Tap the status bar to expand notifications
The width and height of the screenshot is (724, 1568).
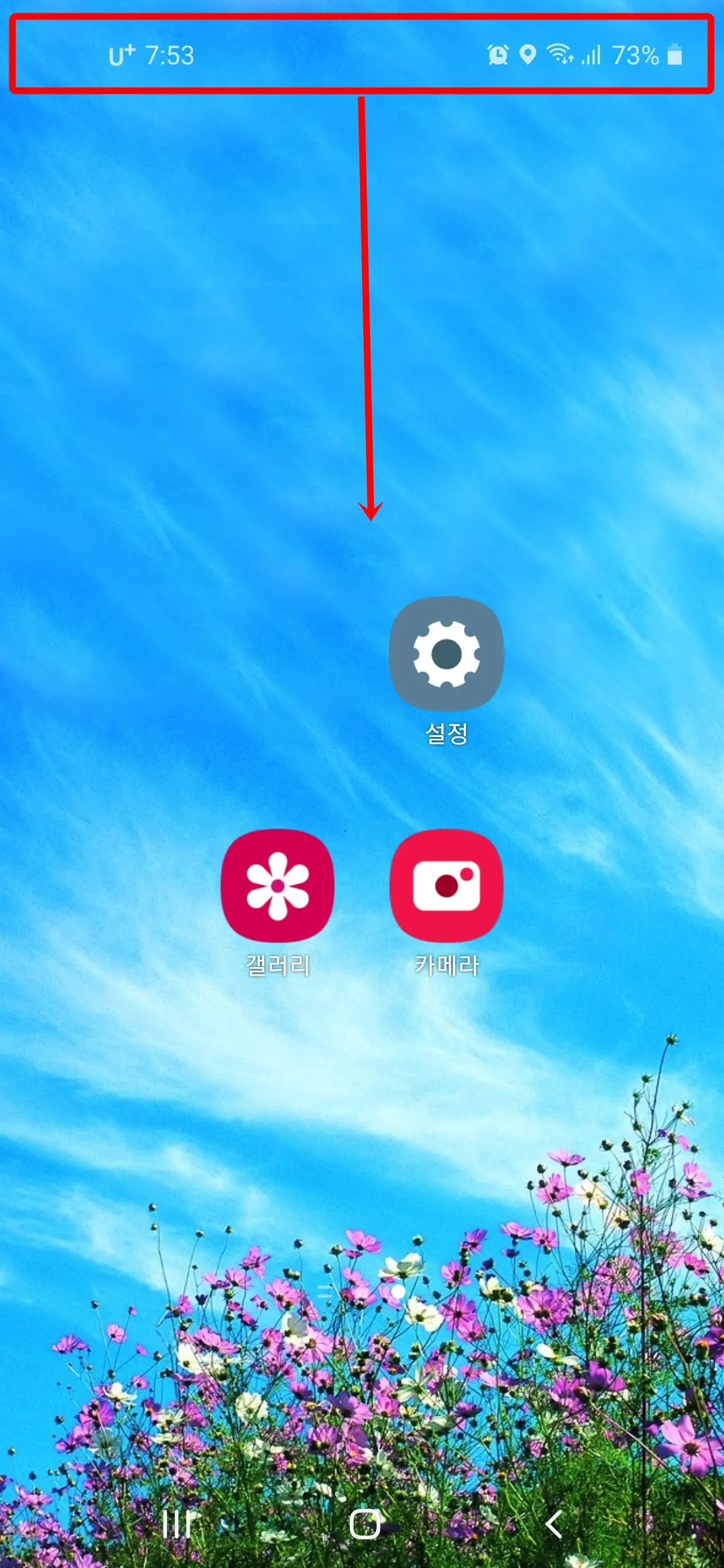[362, 54]
